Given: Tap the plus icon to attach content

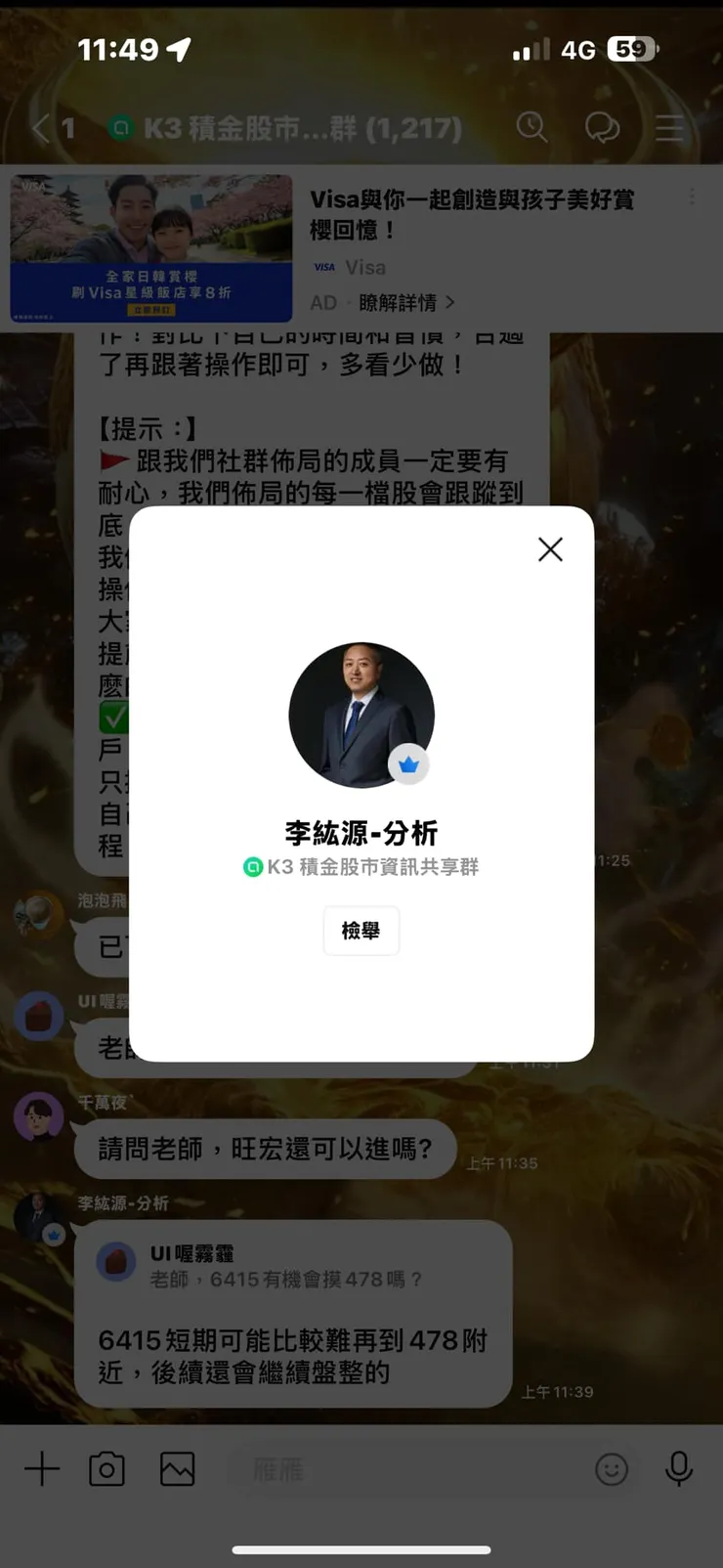Looking at the screenshot, I should pos(40,1468).
